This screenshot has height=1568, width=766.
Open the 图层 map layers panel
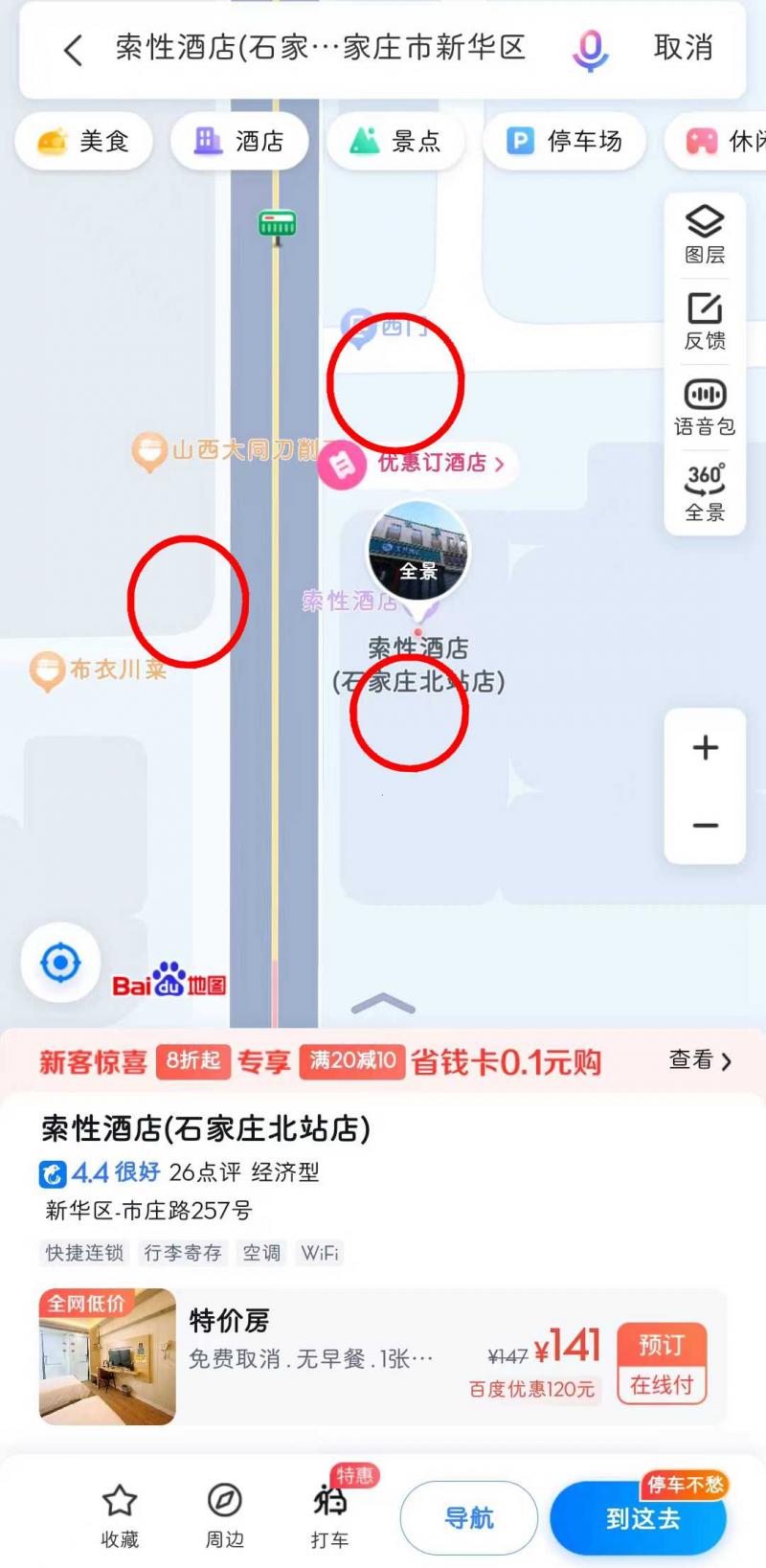705,233
